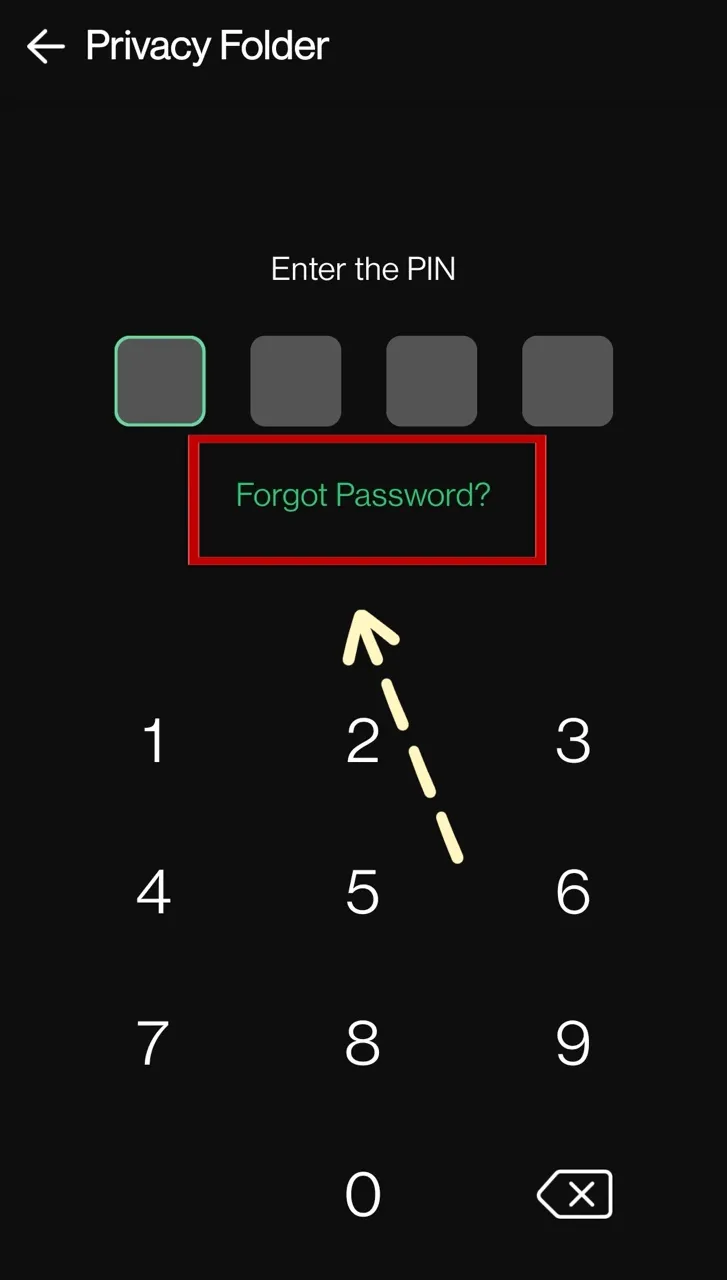This screenshot has width=727, height=1280.
Task: Enter digit 7 on the keypad
Action: (x=153, y=1043)
